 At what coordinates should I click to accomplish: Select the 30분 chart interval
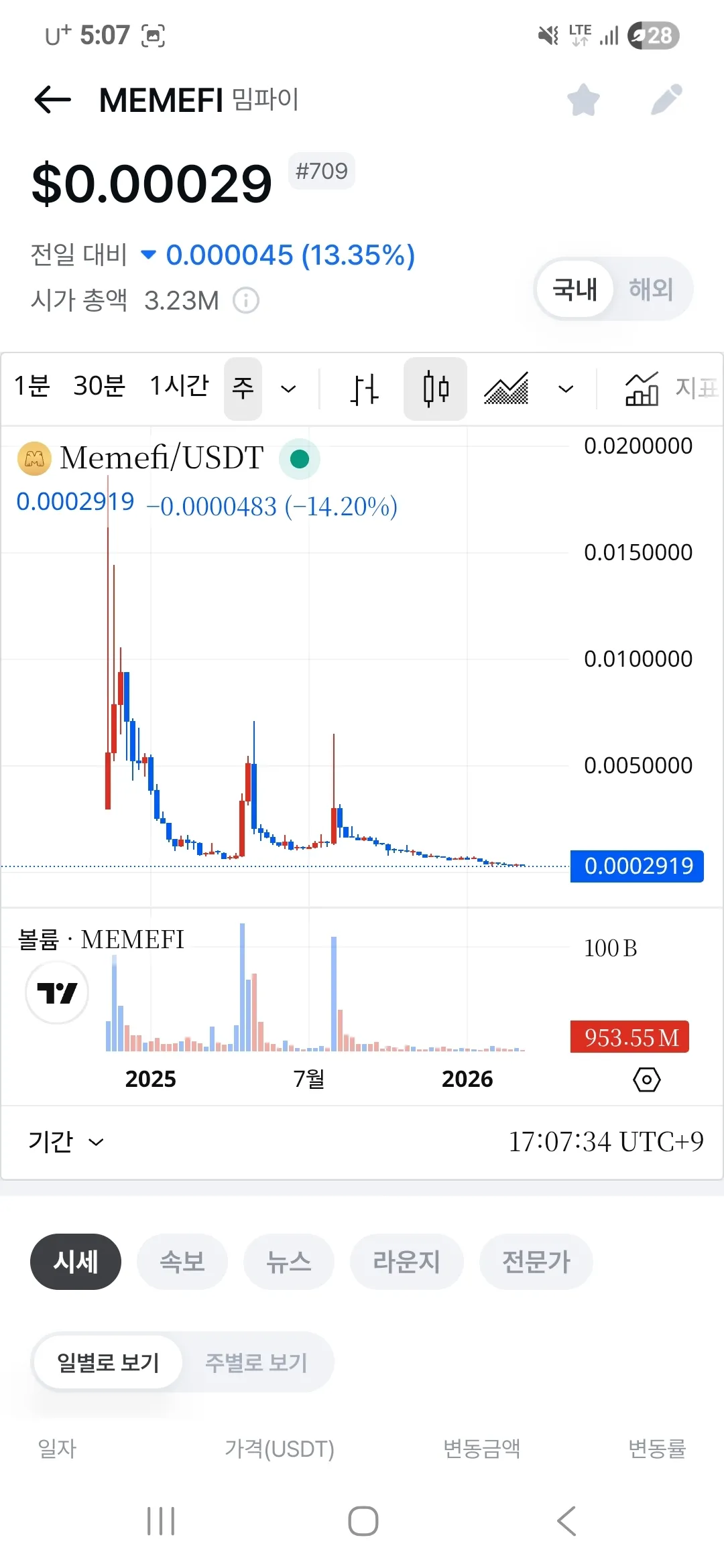tap(99, 387)
